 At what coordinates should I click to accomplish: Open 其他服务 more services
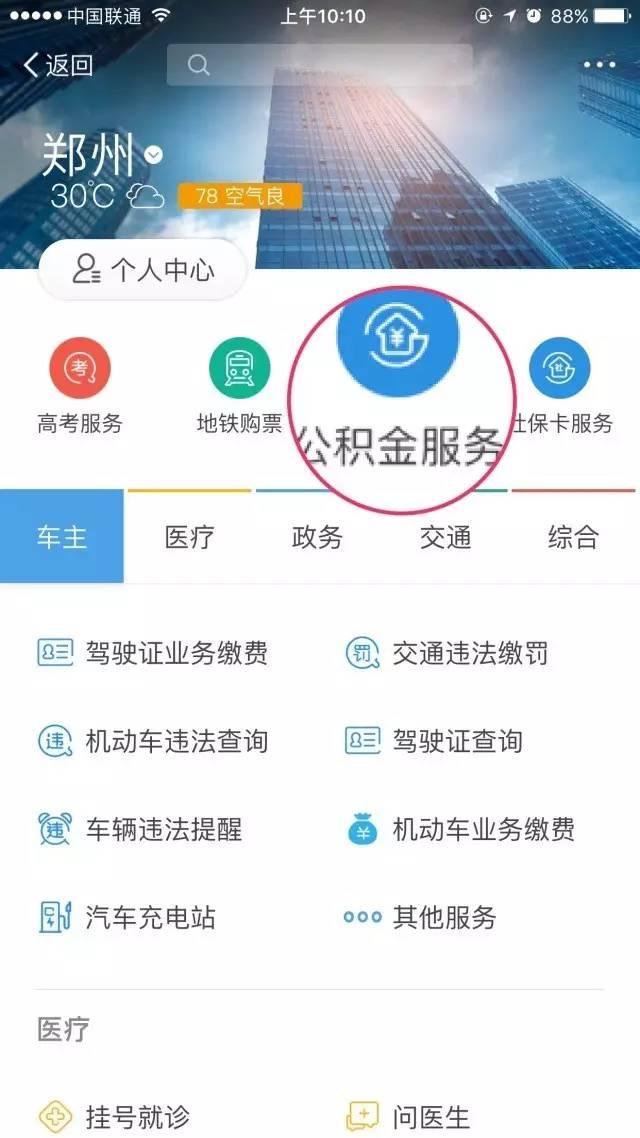[x=420, y=917]
